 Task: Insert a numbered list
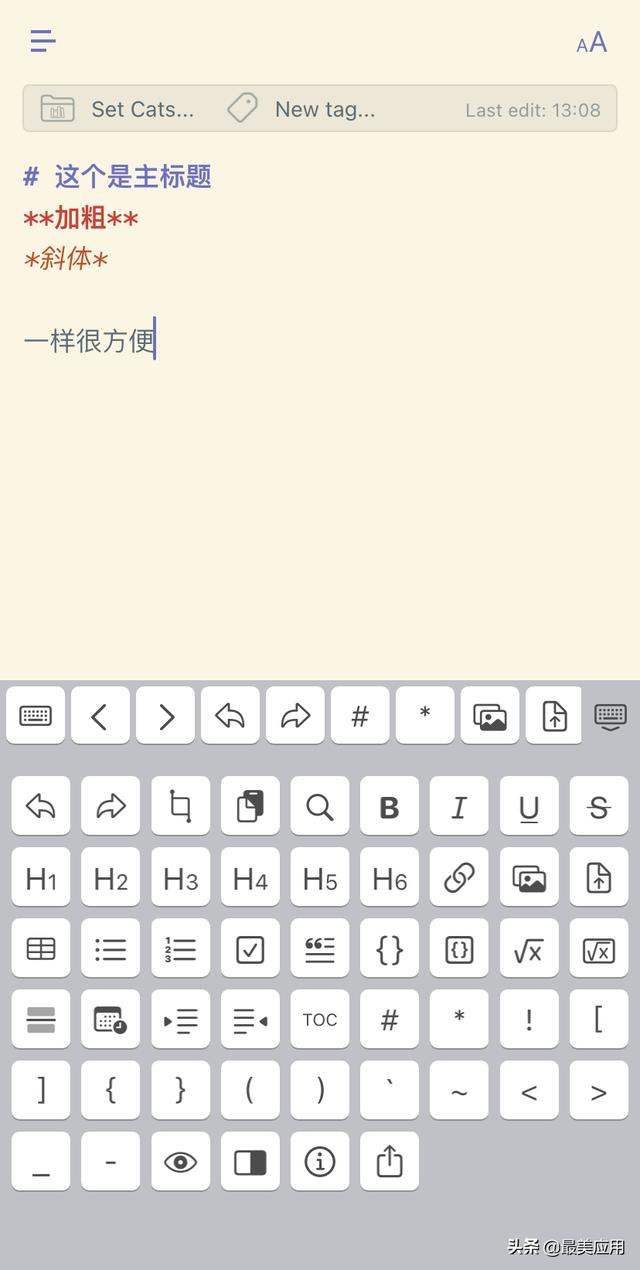coord(180,949)
